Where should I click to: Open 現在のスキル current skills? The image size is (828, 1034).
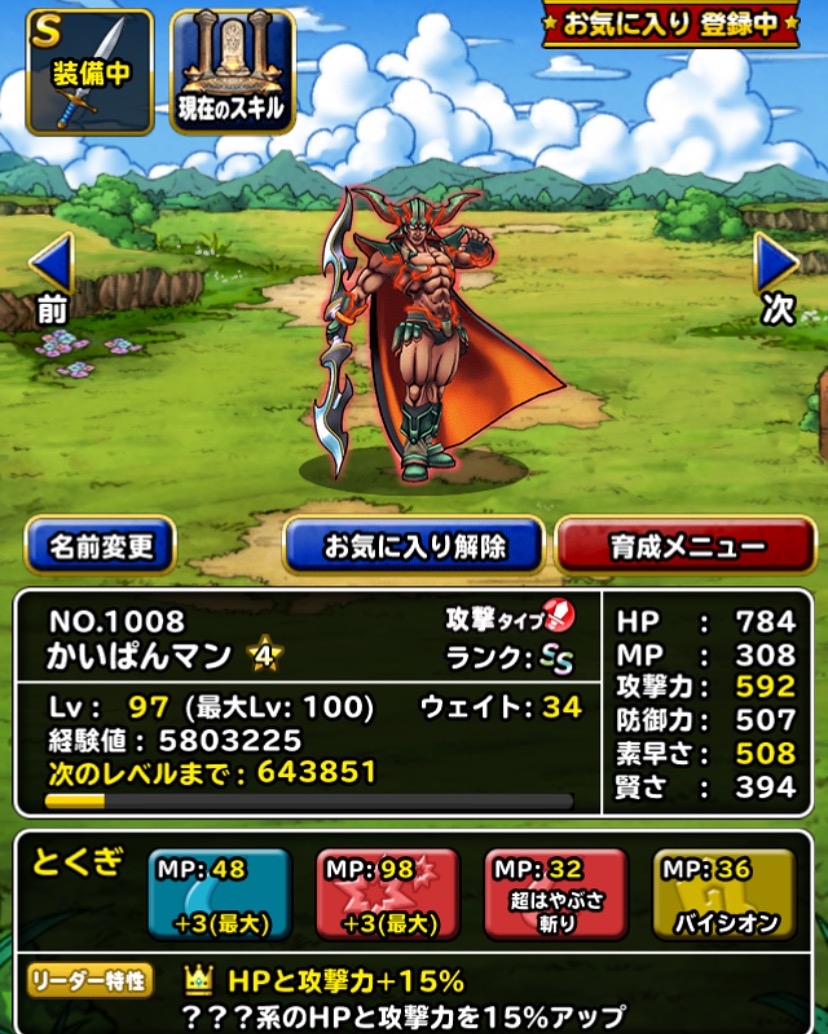pos(232,71)
